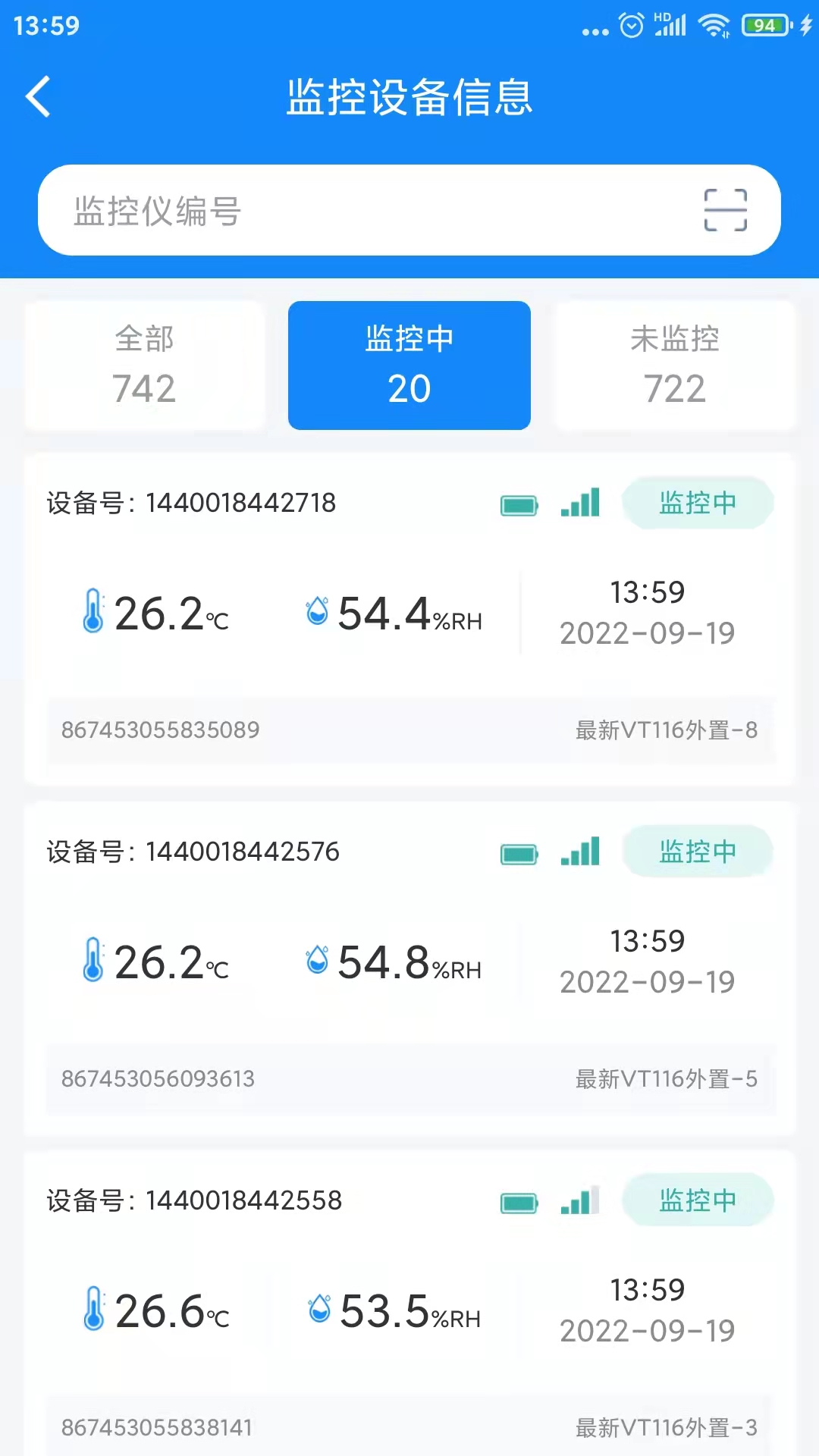Switch to the 全部 742 tab
Viewport: 819px width, 1456px height.
144,365
